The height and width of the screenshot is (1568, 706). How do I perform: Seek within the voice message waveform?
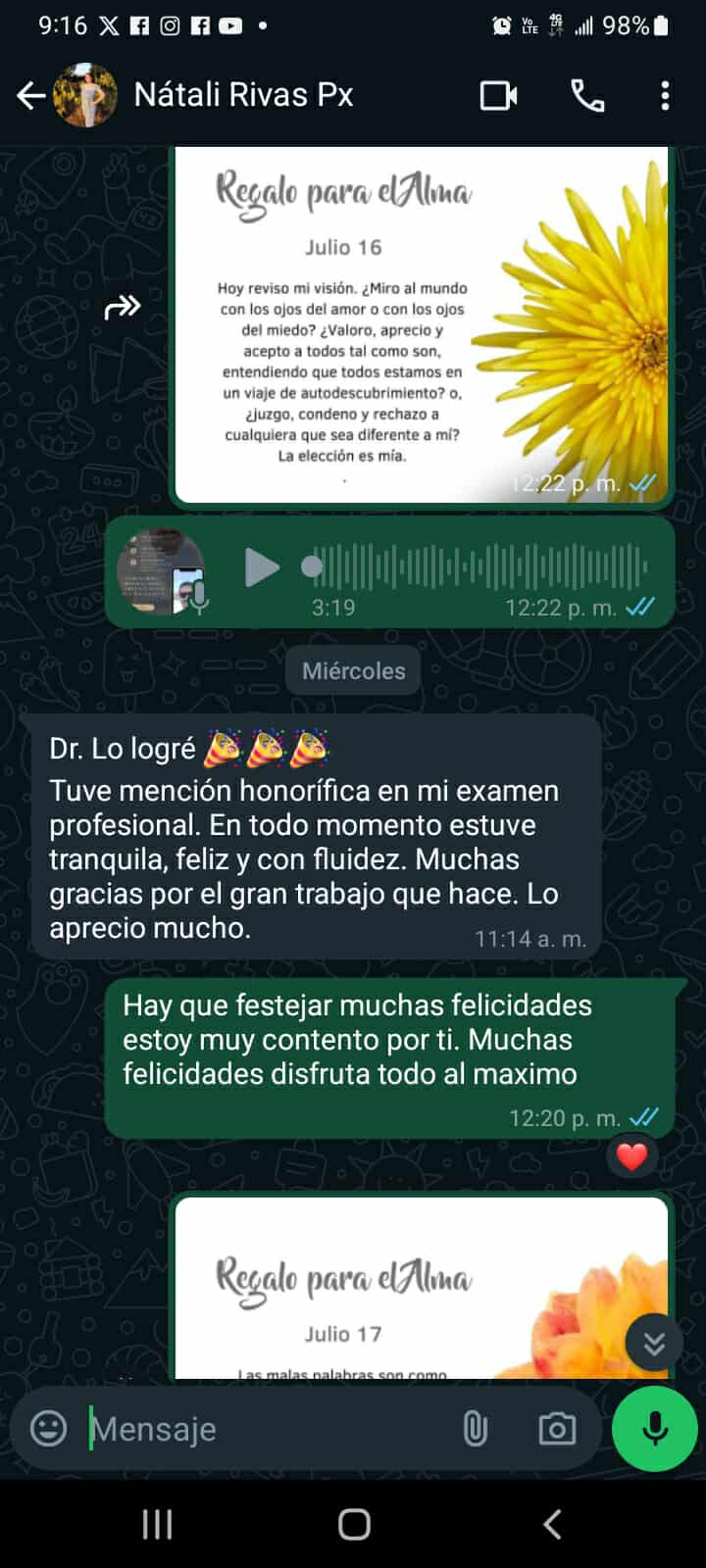479,567
